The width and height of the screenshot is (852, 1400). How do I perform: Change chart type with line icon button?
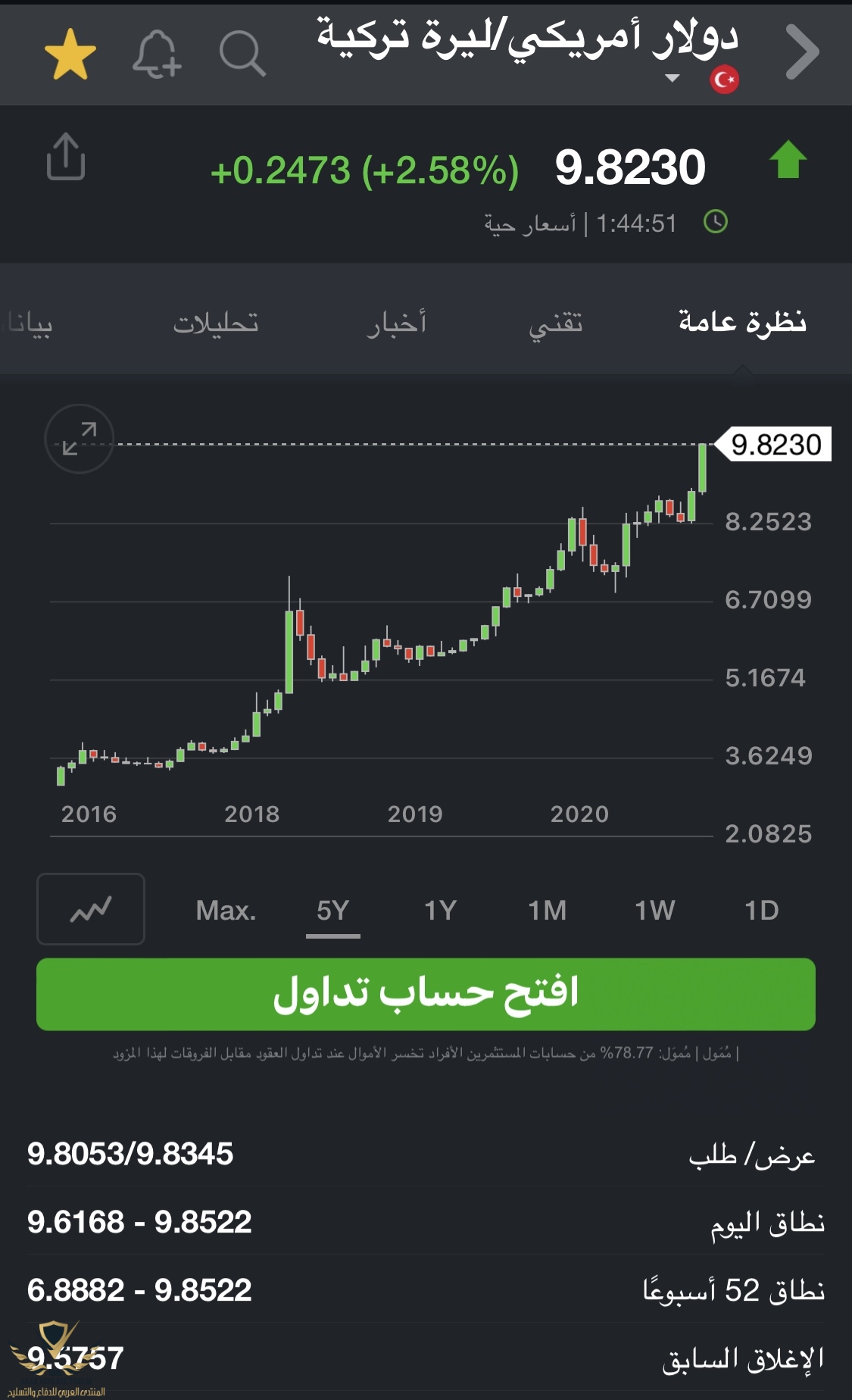tap(91, 908)
